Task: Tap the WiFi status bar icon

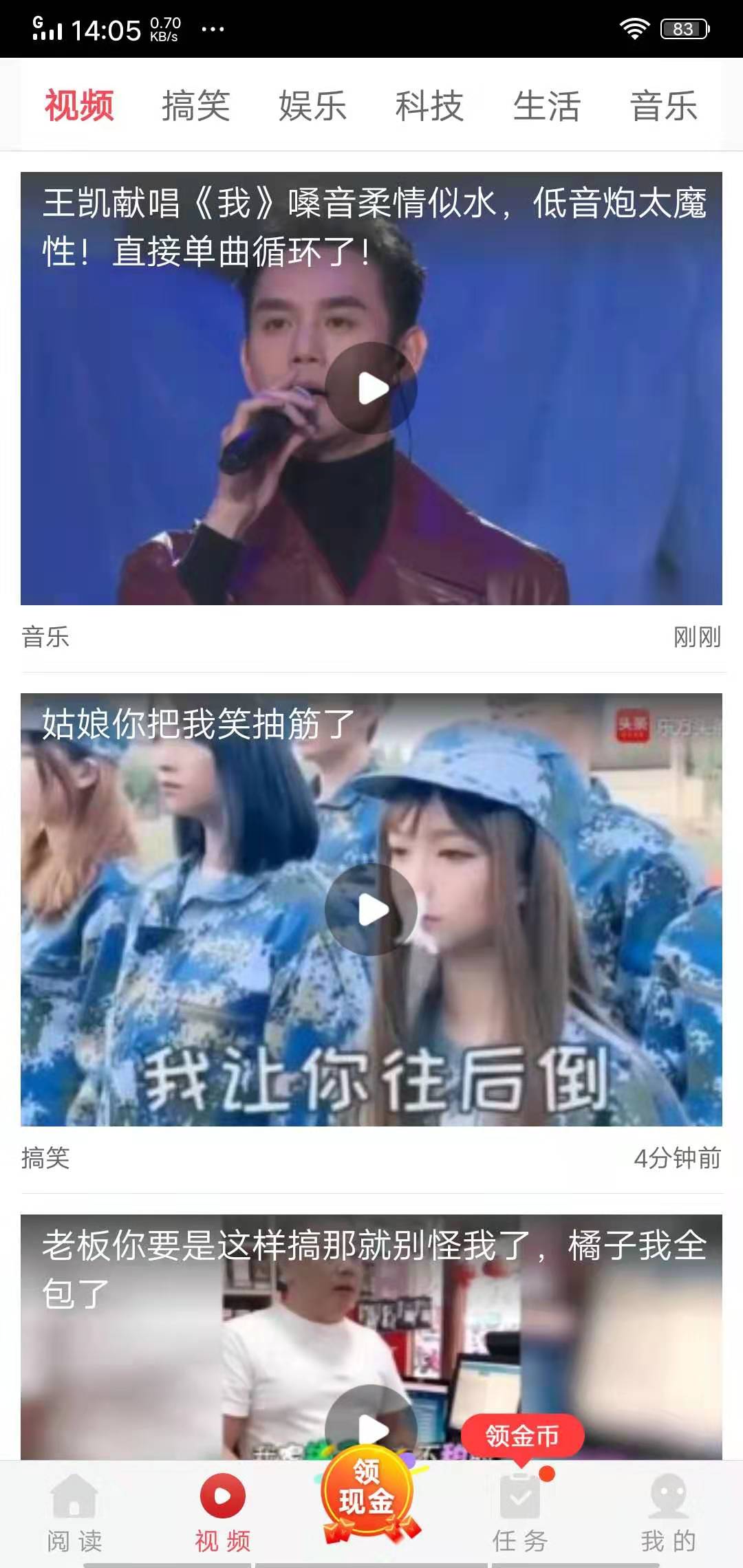Action: tap(635, 26)
